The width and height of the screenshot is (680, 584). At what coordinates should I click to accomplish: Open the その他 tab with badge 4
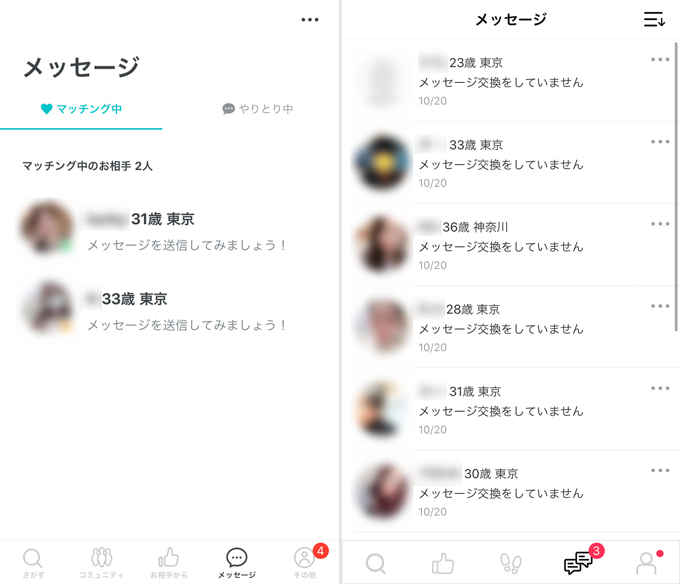coord(305,562)
